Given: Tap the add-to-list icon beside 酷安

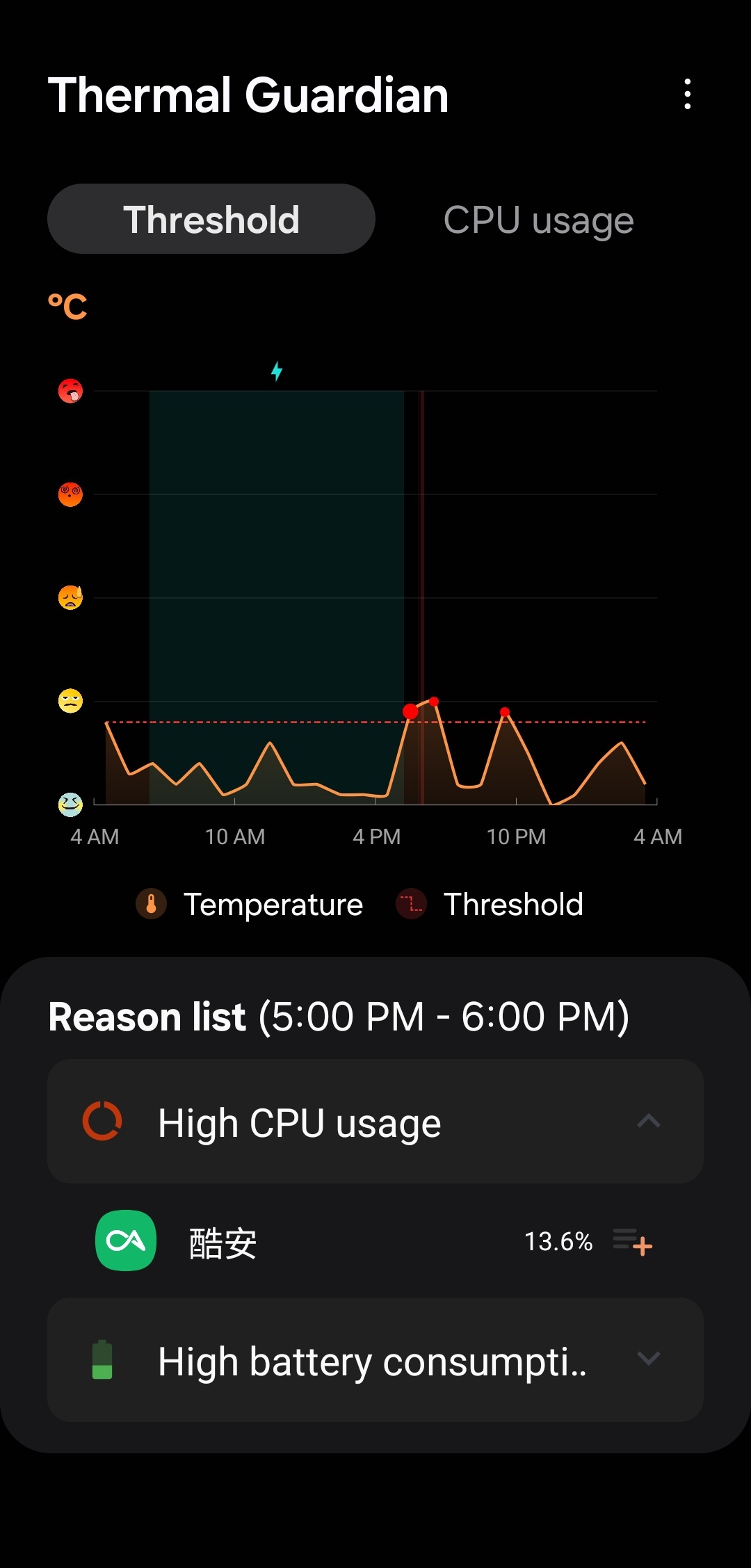Looking at the screenshot, I should pyautogui.click(x=632, y=1242).
